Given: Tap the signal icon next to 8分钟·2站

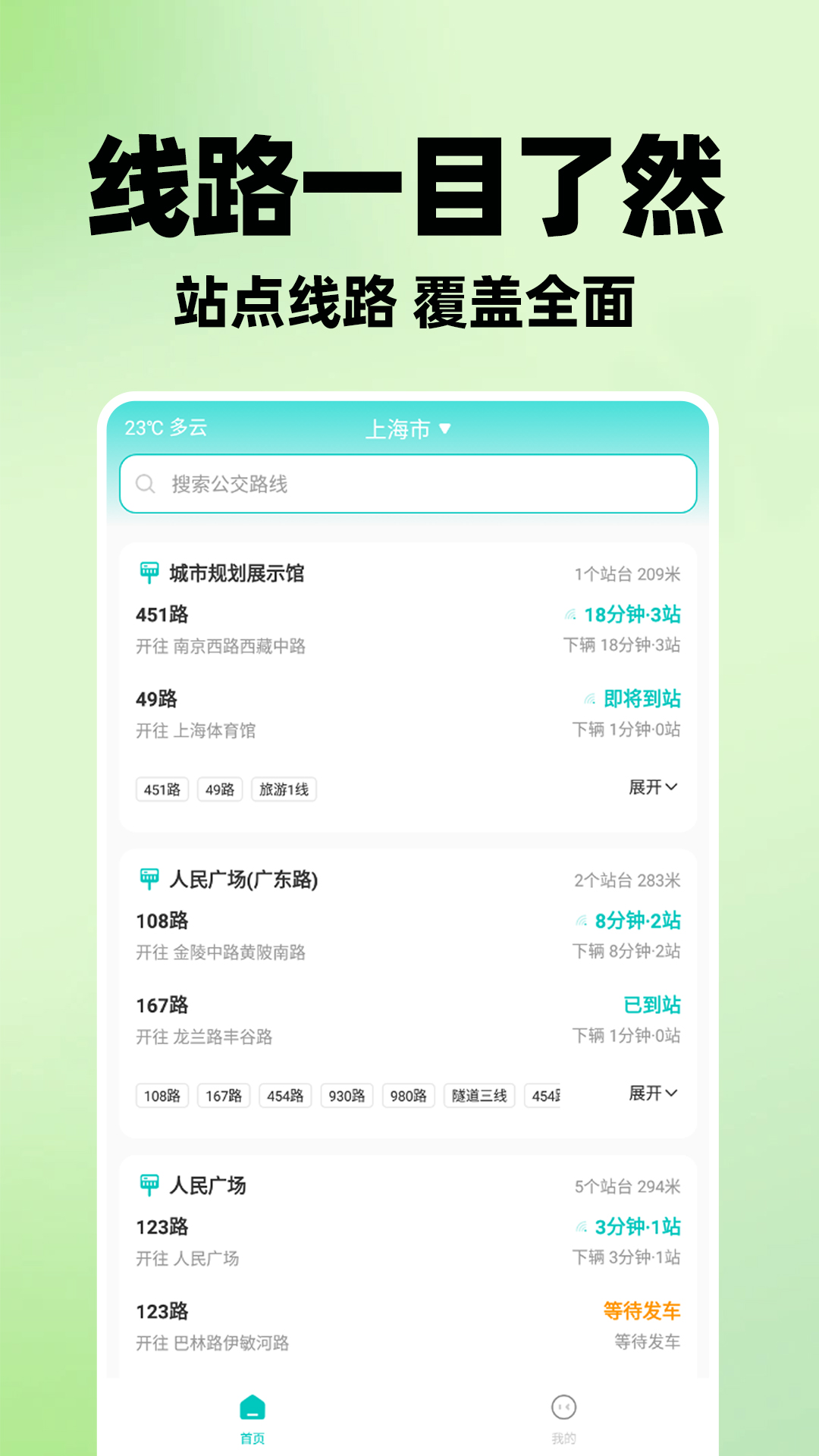Looking at the screenshot, I should point(580,921).
